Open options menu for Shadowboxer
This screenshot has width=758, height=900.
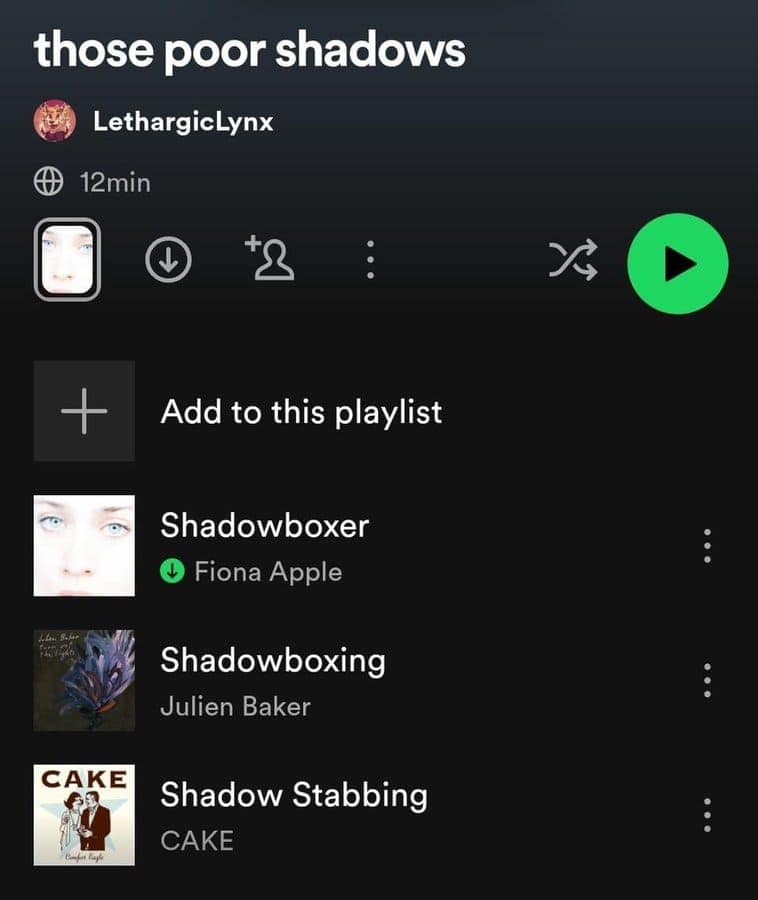(706, 545)
